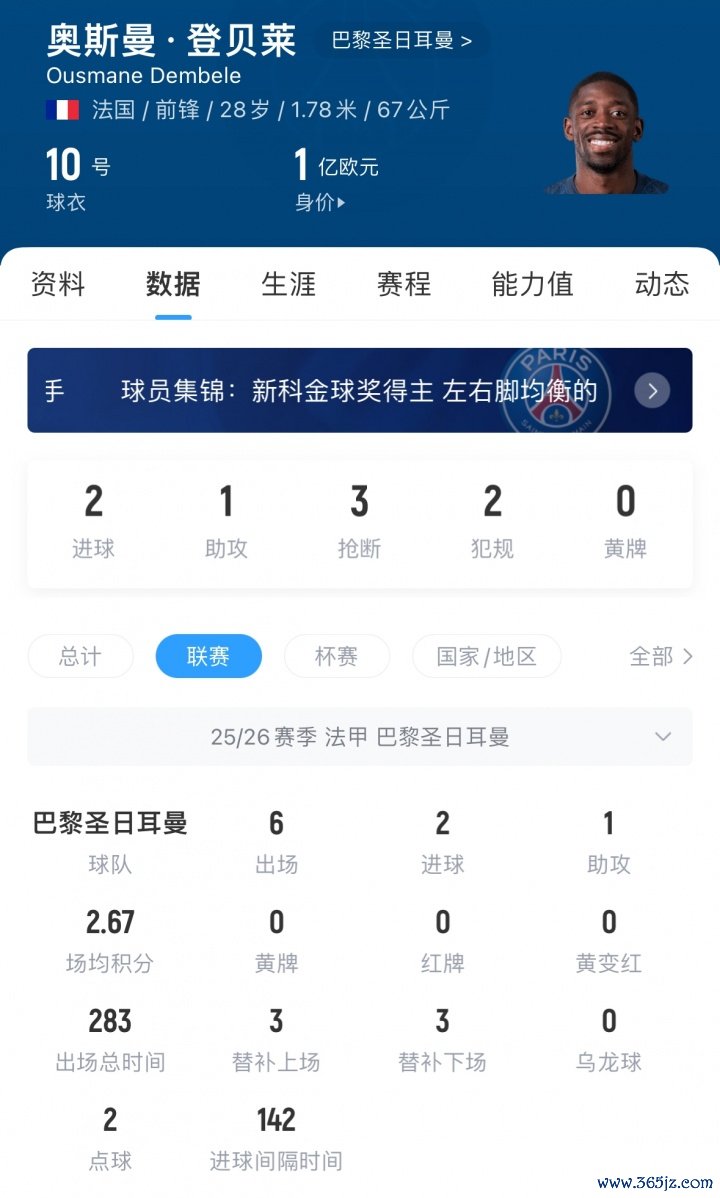Select the 联赛 filter chip
720x1198 pixels.
(x=208, y=656)
